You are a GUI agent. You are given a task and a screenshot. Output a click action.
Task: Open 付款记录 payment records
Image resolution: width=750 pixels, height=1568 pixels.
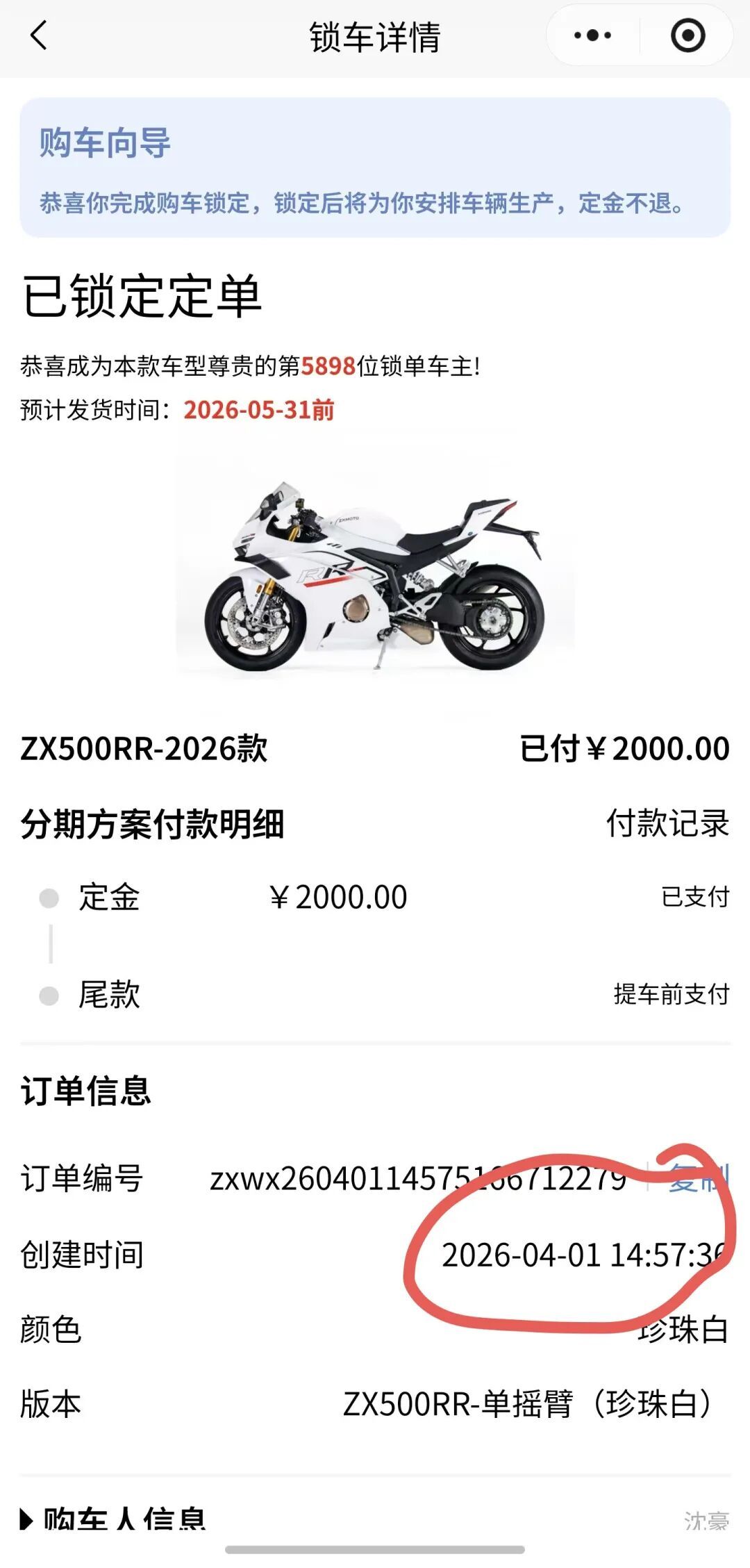(667, 823)
